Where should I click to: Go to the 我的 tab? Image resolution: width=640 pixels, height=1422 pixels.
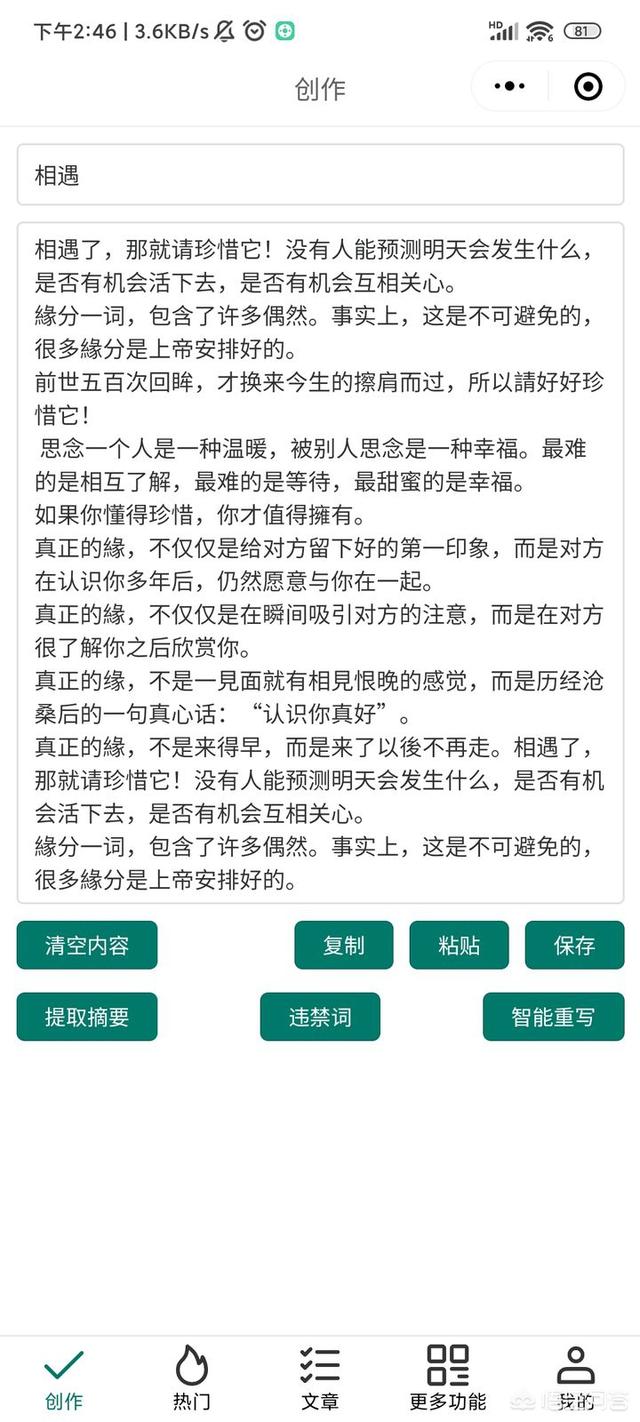(x=575, y=1378)
